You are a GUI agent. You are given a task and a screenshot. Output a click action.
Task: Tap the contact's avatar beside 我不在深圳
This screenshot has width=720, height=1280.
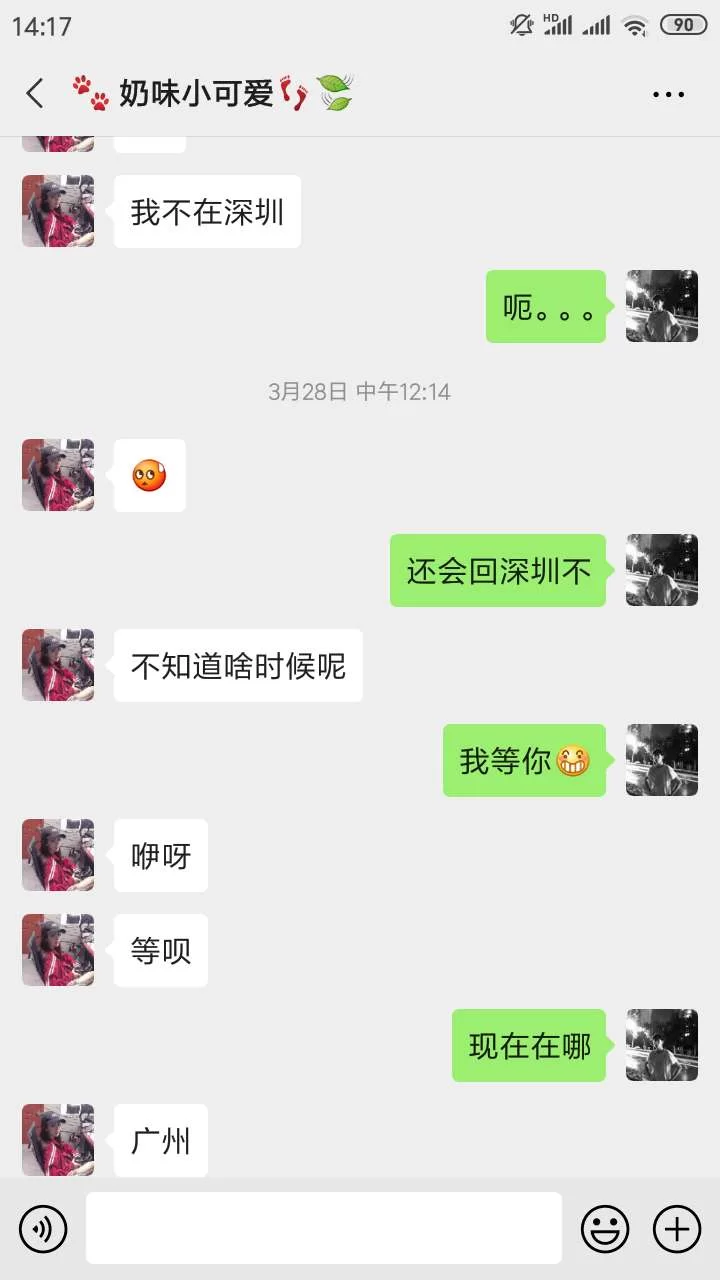pos(58,211)
